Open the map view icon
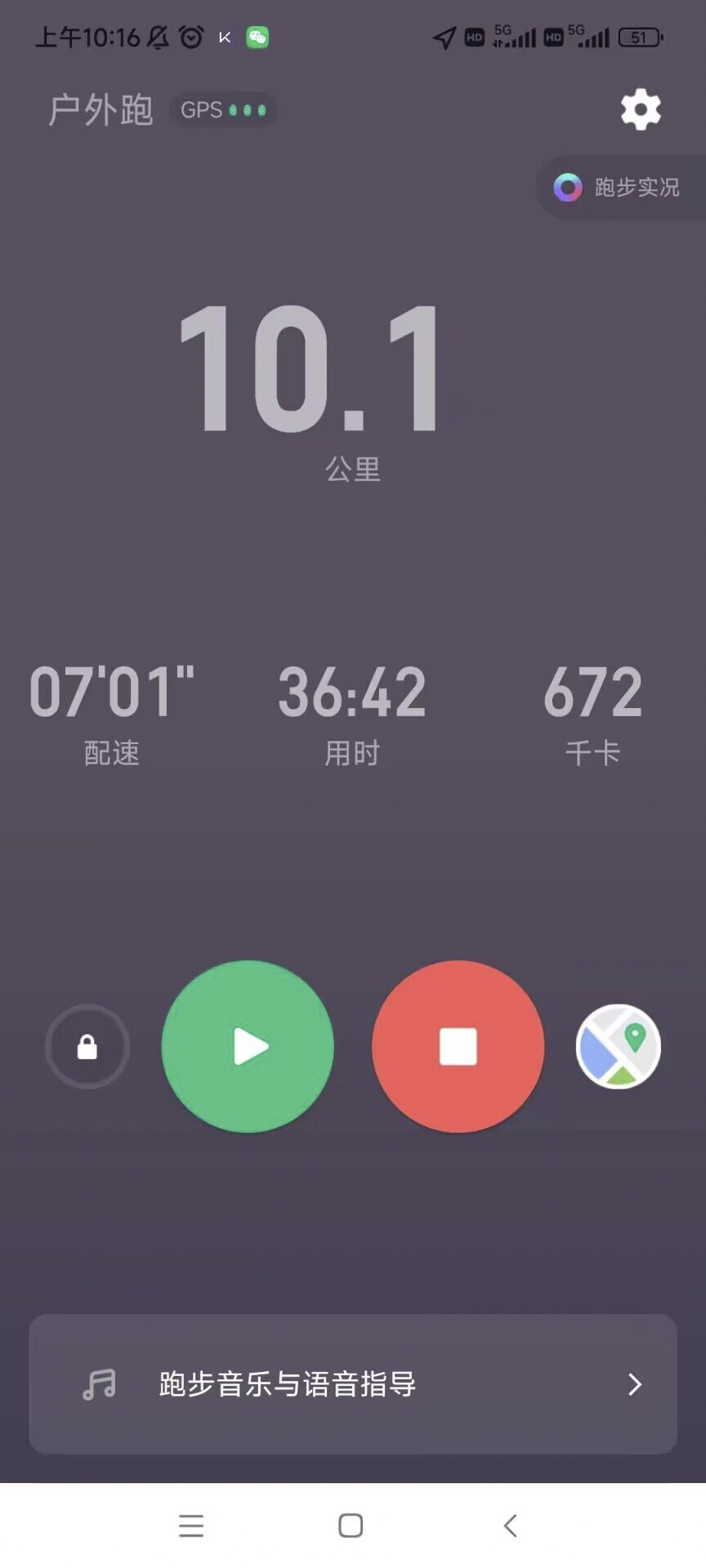 619,1046
